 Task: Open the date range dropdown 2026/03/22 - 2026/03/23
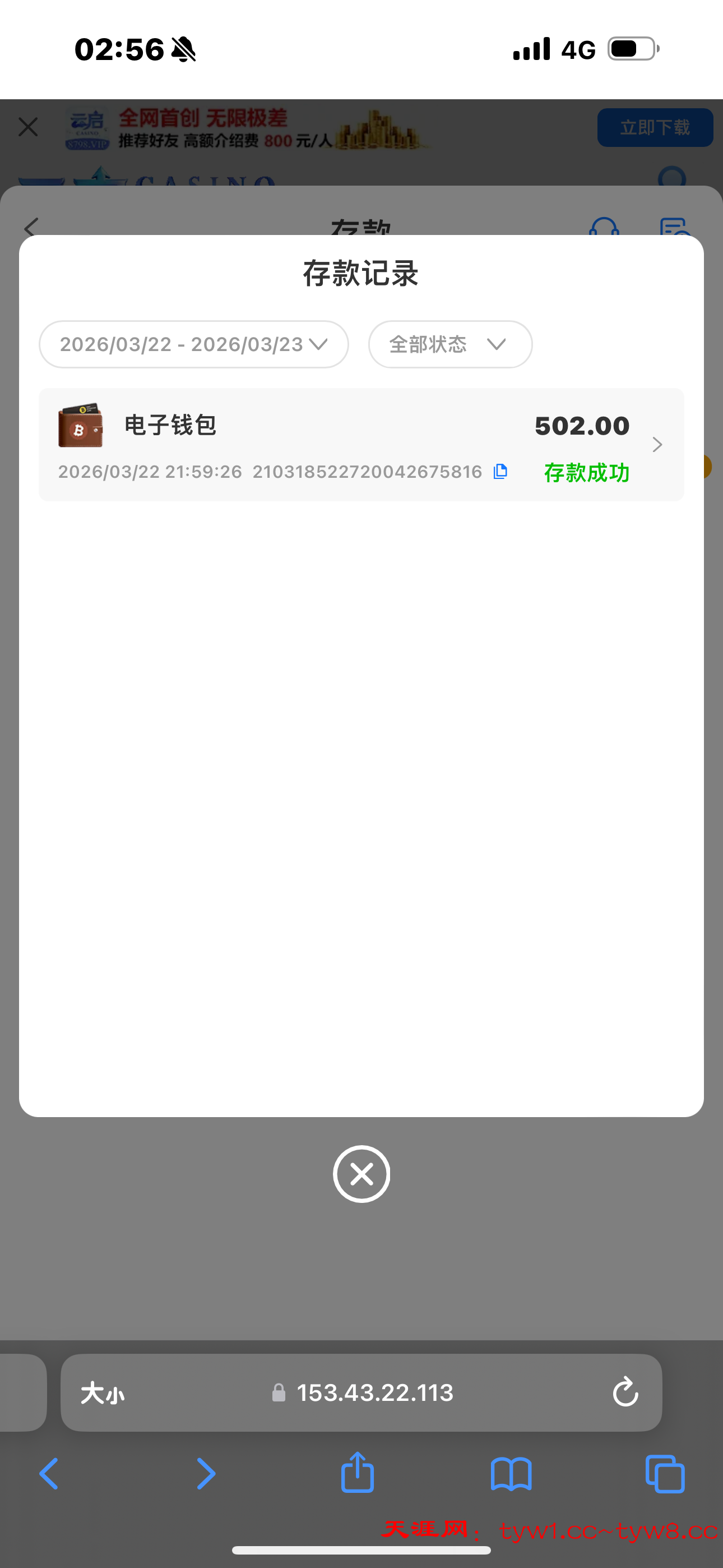pos(193,344)
